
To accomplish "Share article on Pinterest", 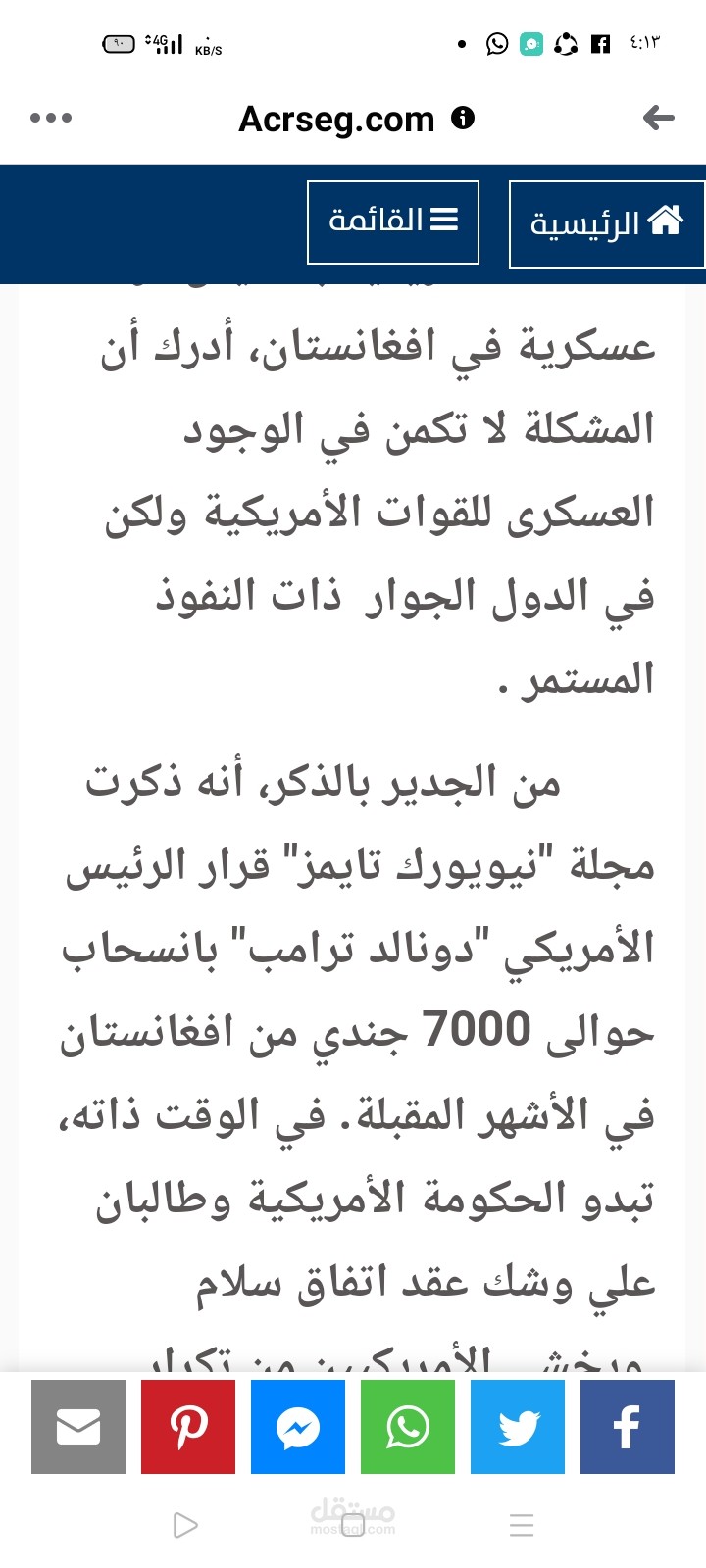I will [188, 1426].
